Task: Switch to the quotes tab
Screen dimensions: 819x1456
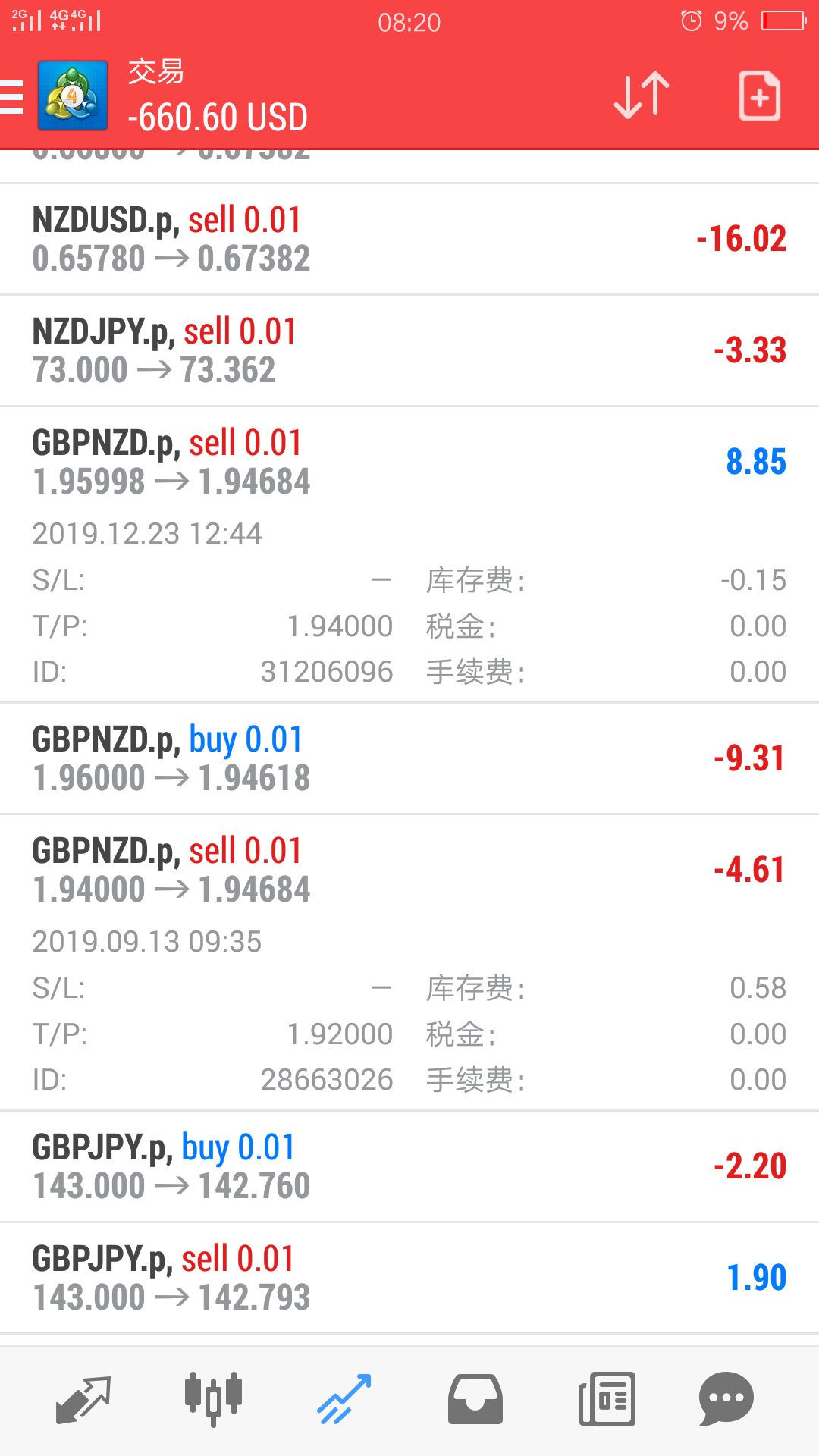Action: pos(83,1399)
